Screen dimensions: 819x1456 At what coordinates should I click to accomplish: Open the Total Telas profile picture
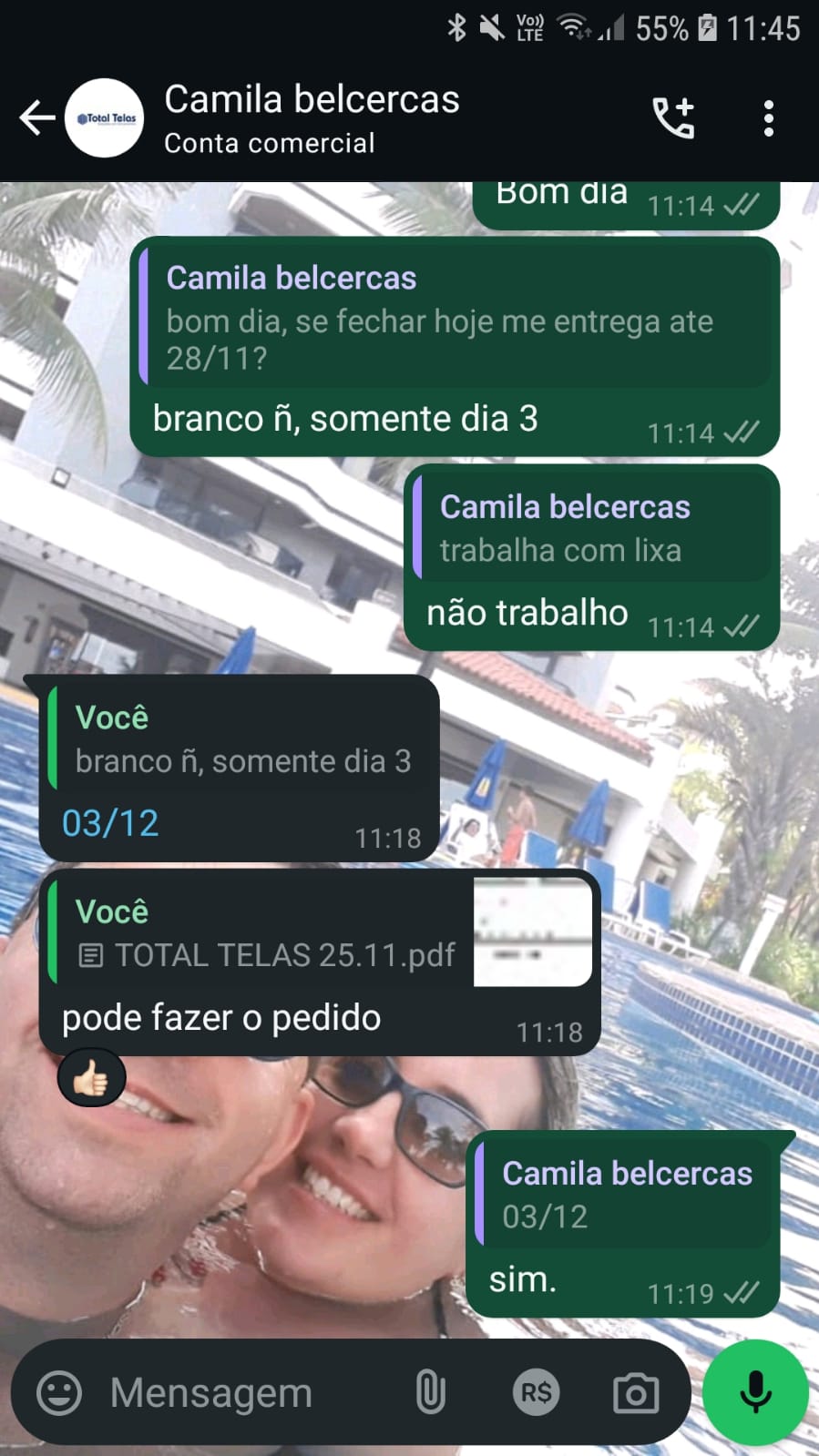tap(105, 118)
